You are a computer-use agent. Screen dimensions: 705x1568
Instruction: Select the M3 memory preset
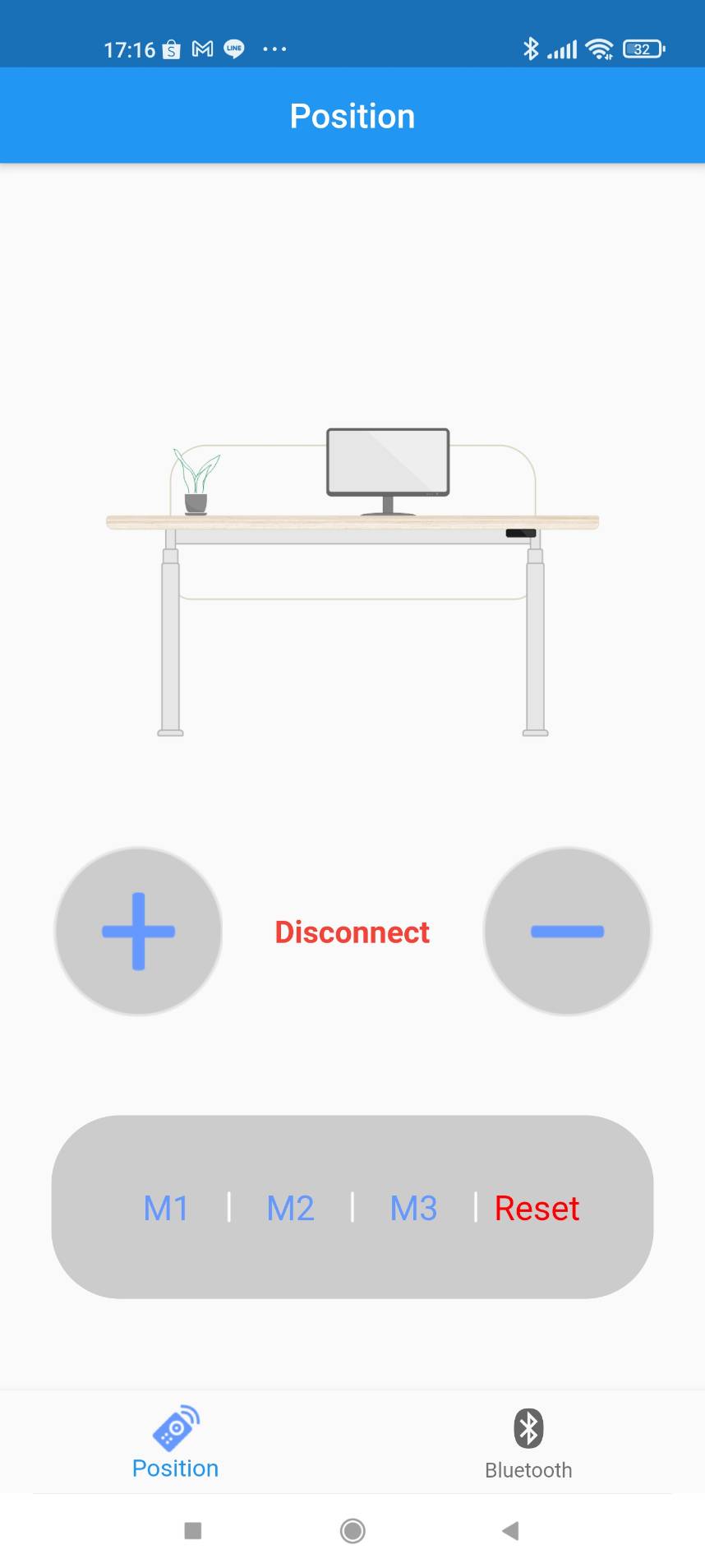point(413,1208)
